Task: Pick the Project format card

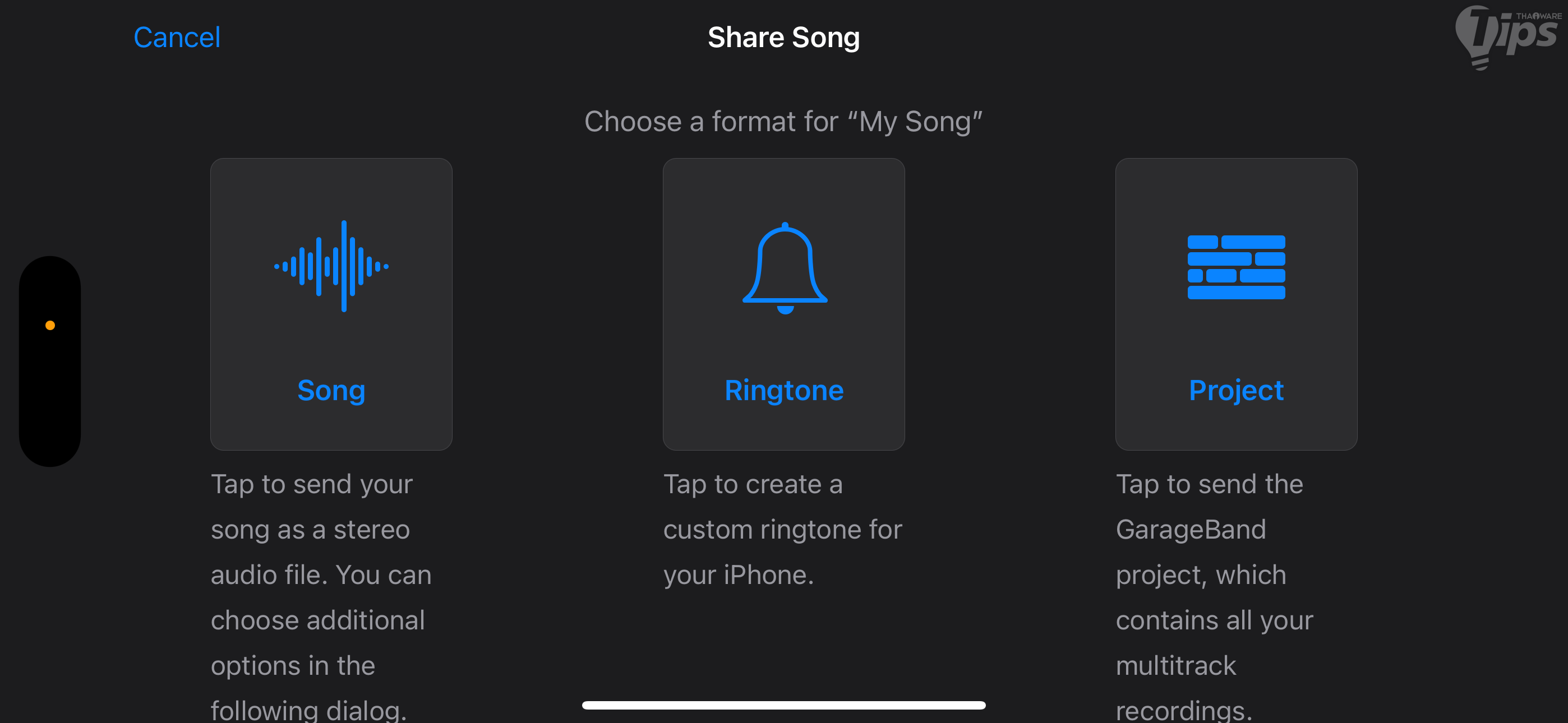Action: tap(1235, 304)
